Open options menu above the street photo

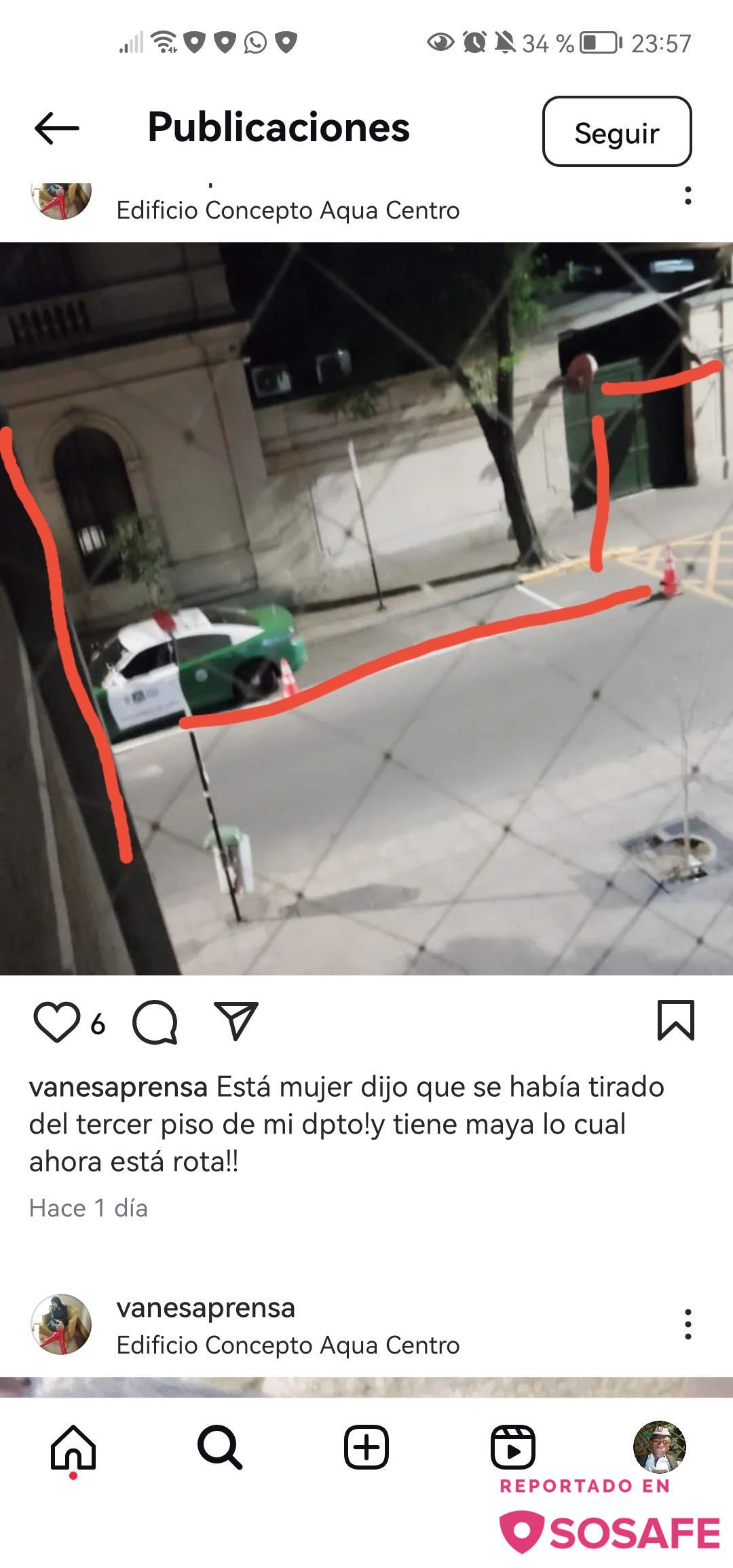(x=688, y=195)
